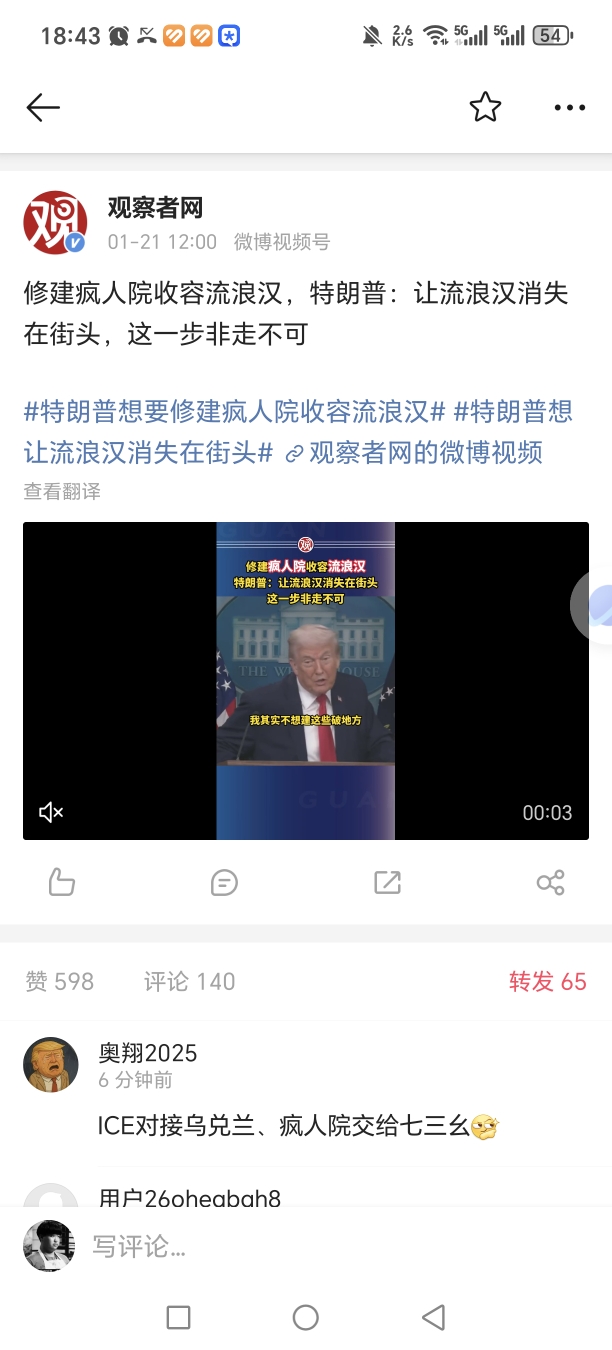Switch to the 转发 65 tab

[547, 981]
